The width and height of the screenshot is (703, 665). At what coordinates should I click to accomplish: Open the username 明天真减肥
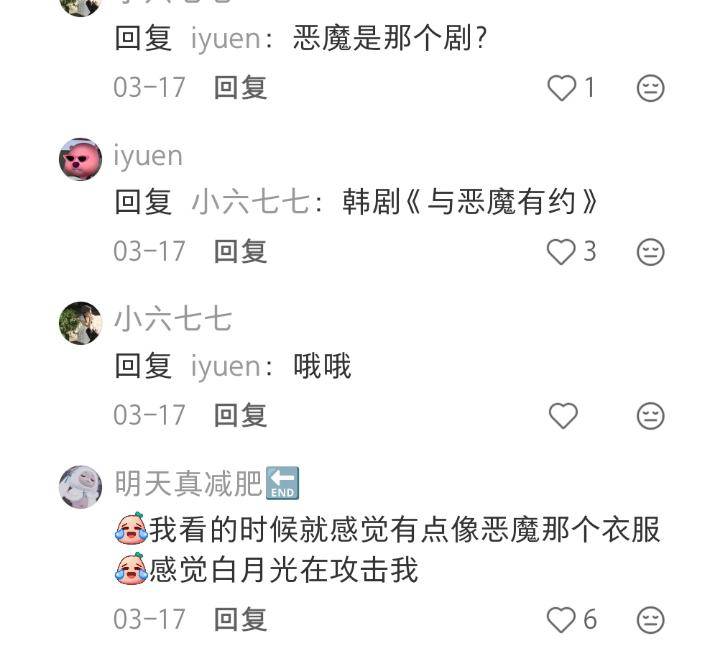188,484
